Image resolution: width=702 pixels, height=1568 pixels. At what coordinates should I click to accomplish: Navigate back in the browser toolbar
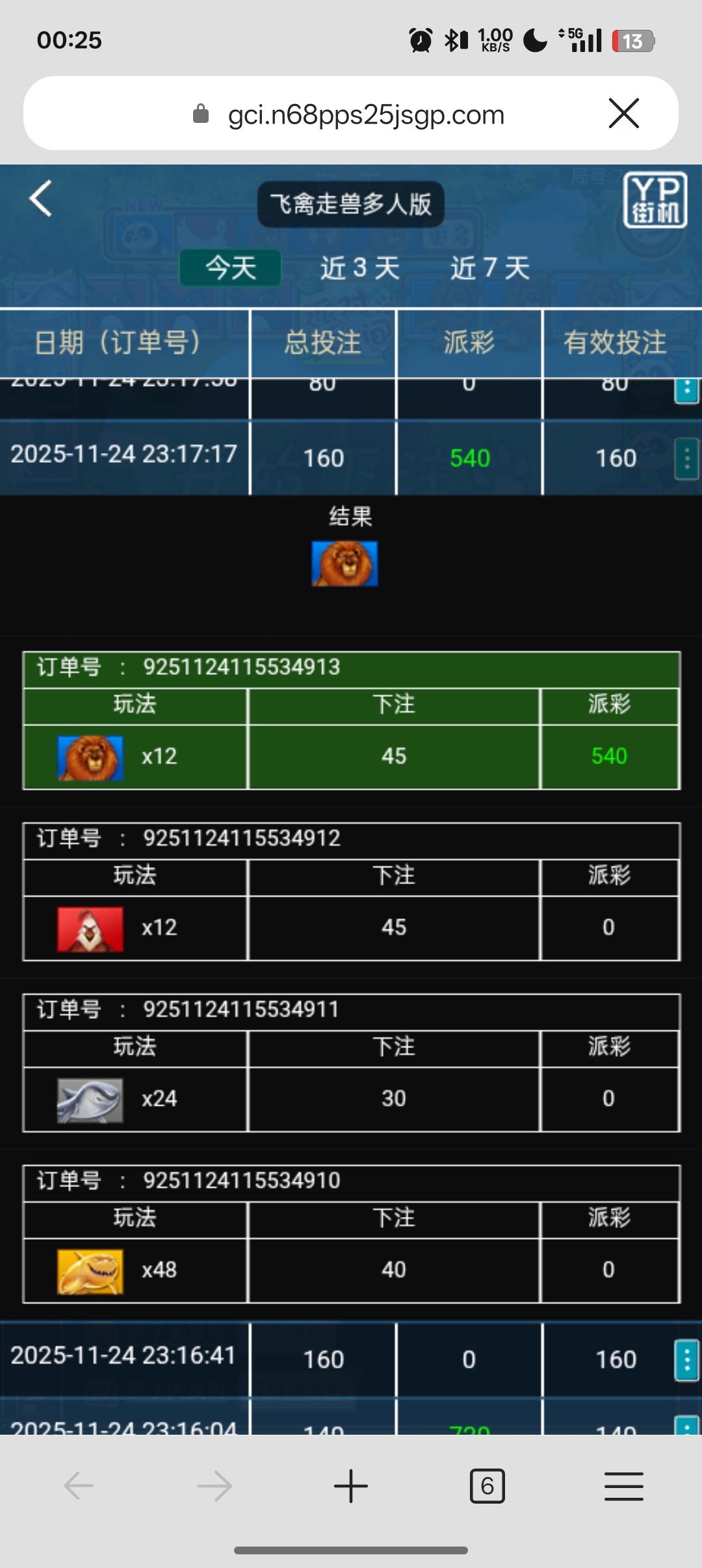coord(79,1486)
